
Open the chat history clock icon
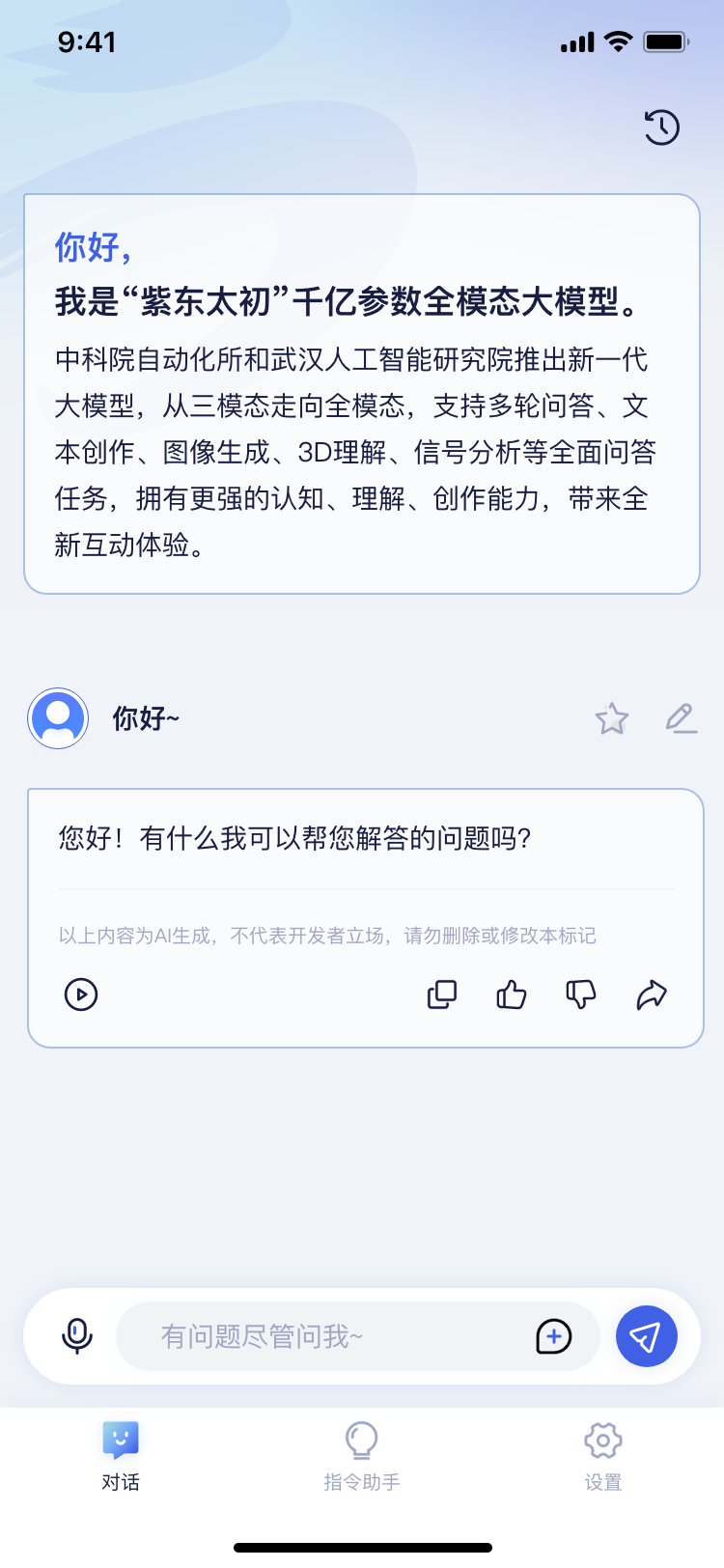point(662,127)
